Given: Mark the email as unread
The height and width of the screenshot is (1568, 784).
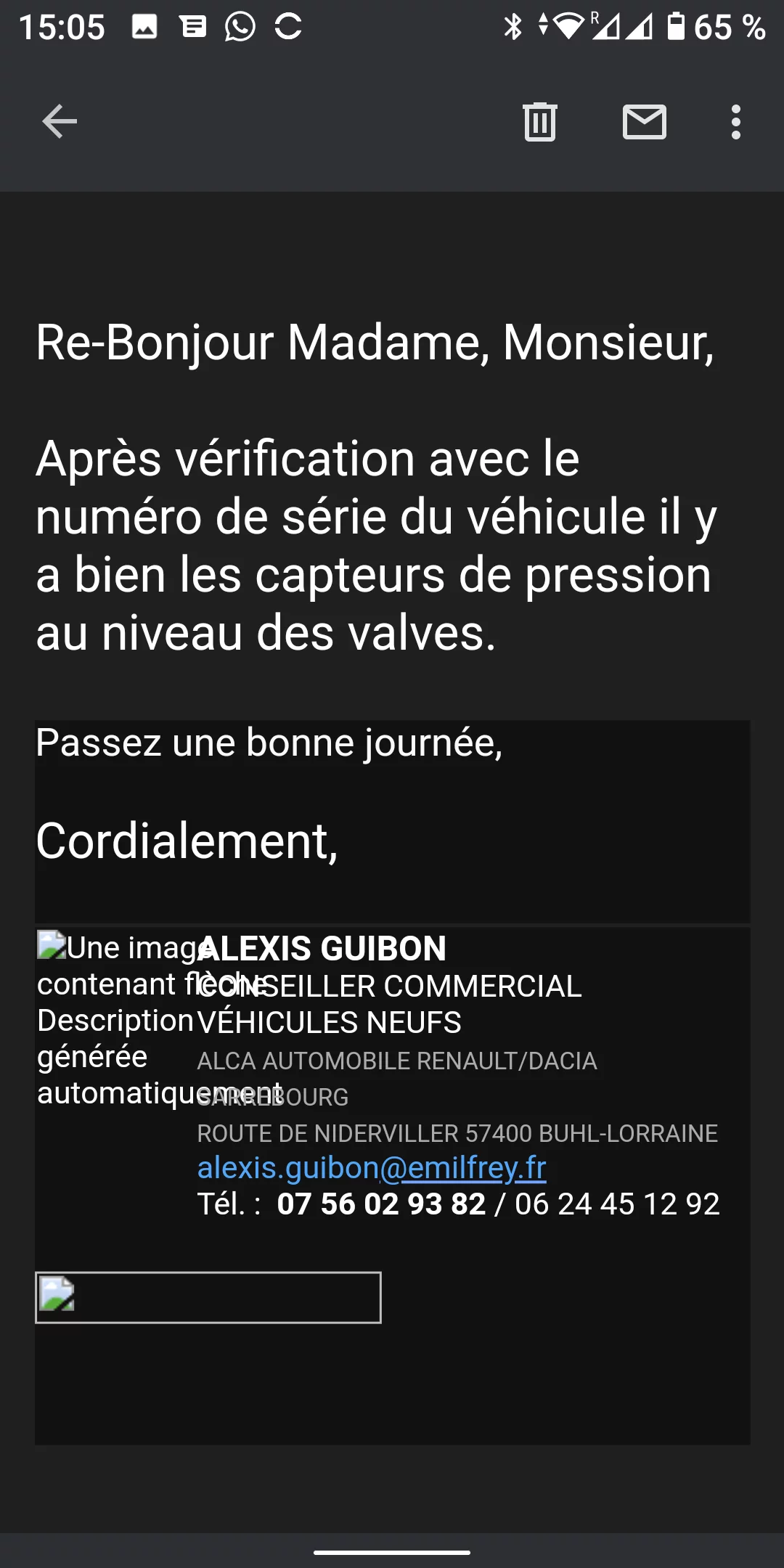Looking at the screenshot, I should (644, 121).
